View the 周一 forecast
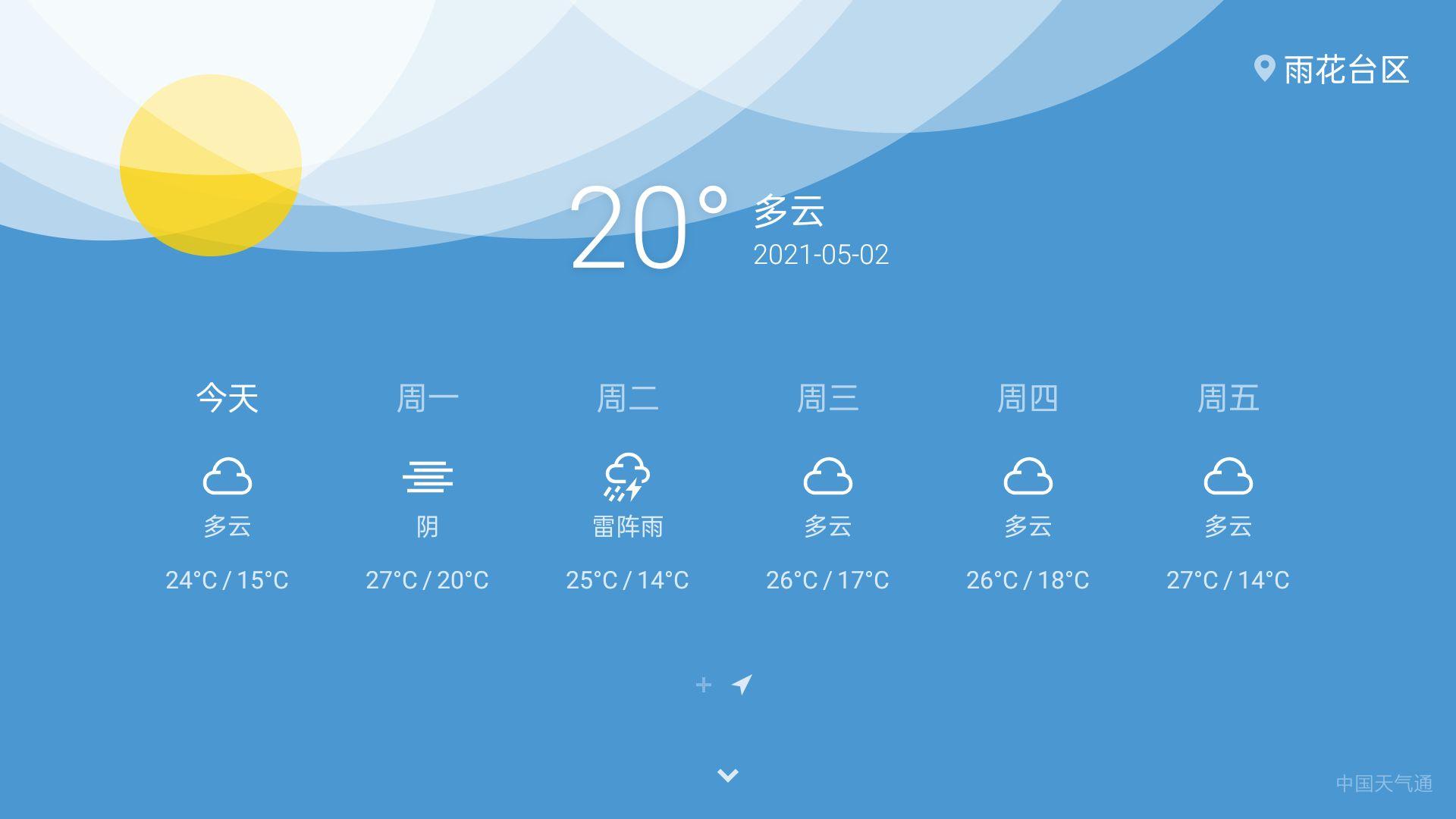 [427, 485]
